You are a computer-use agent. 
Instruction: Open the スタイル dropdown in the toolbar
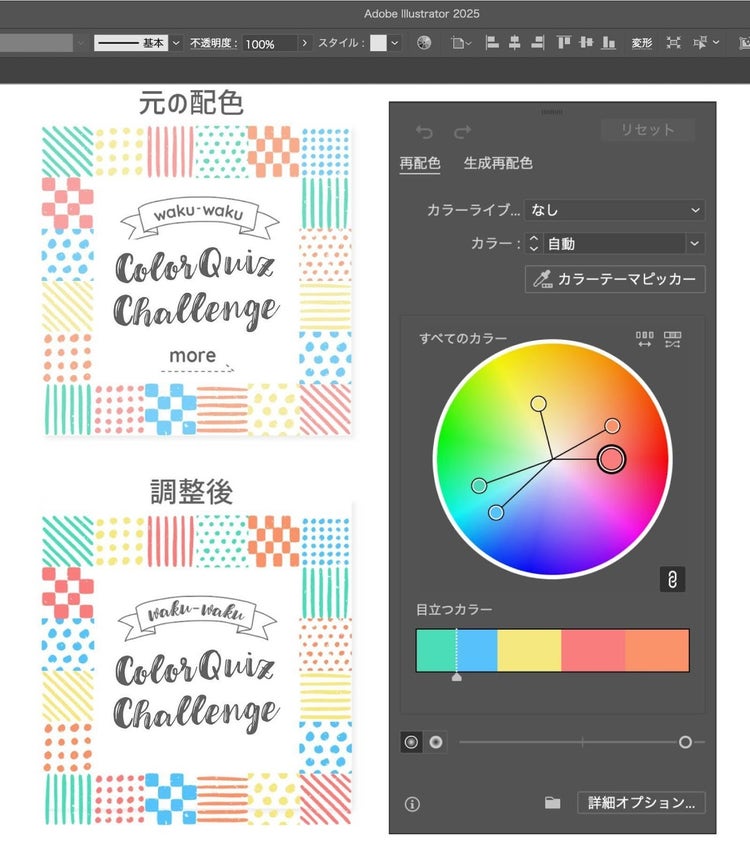coord(394,44)
